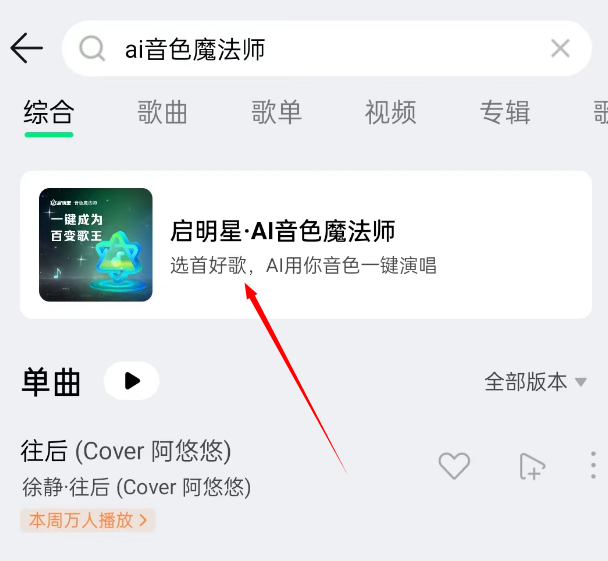Image resolution: width=608 pixels, height=561 pixels.
Task: Open more options for 往后 (Cover 阿悠悠)
Action: click(594, 465)
